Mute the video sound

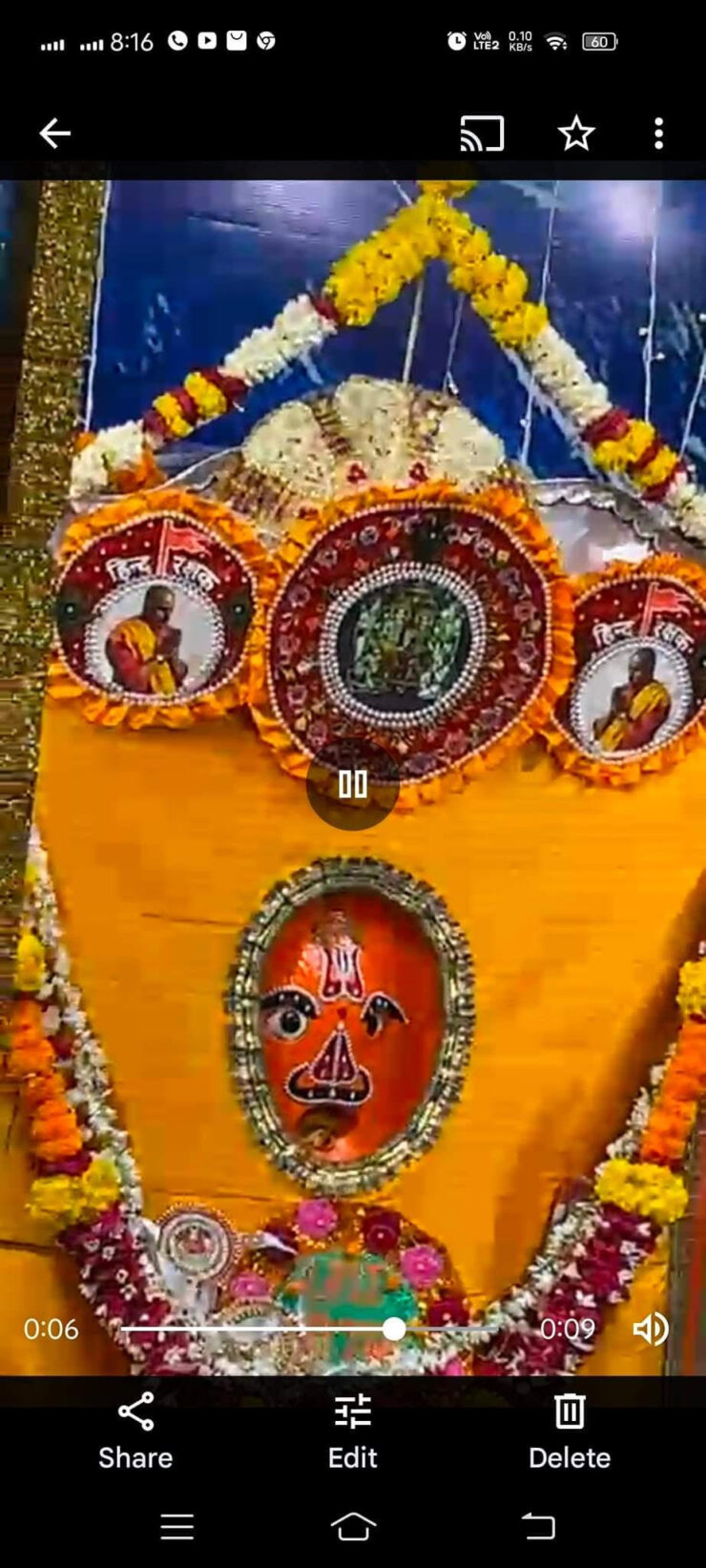coord(651,1329)
